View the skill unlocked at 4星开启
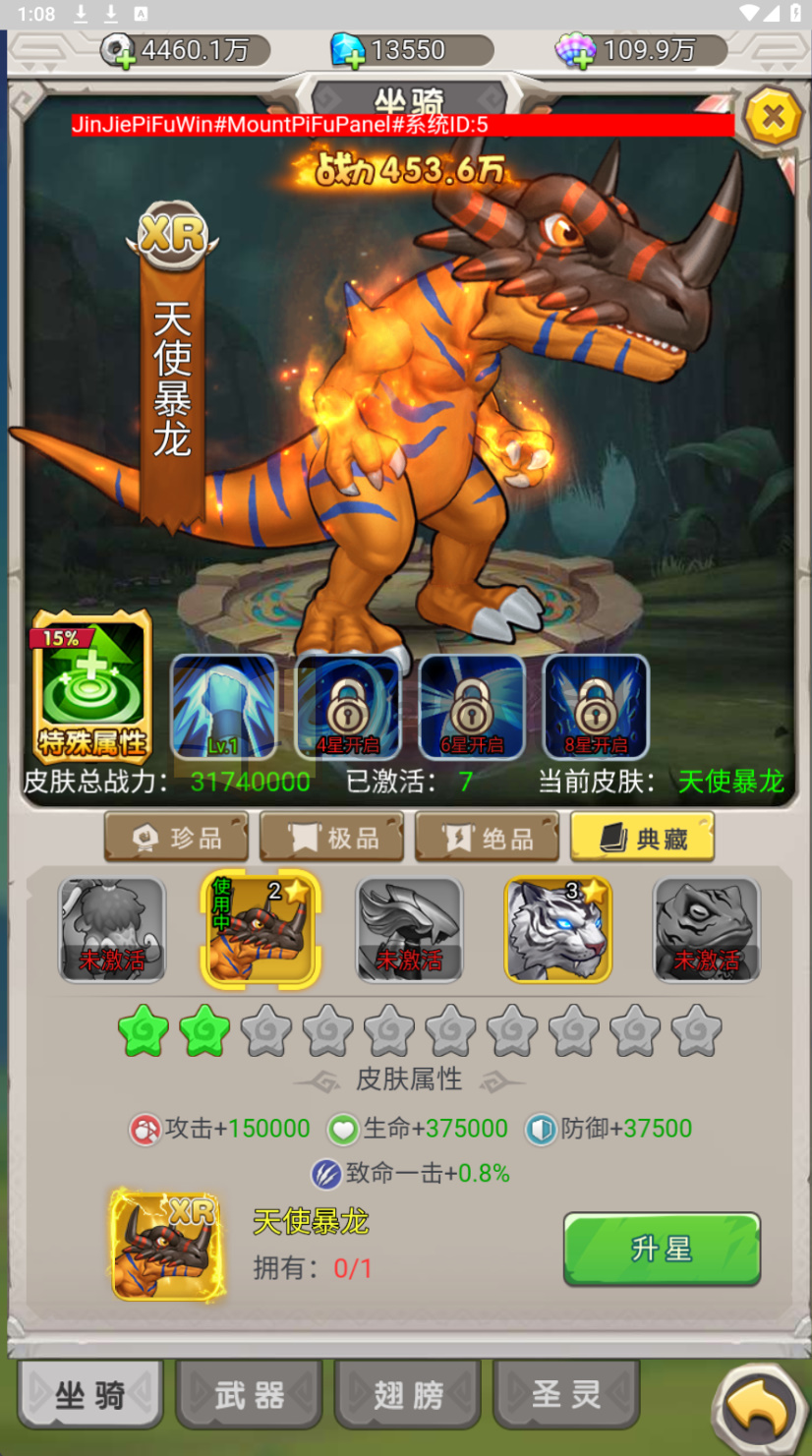The height and width of the screenshot is (1456, 812). [348, 707]
